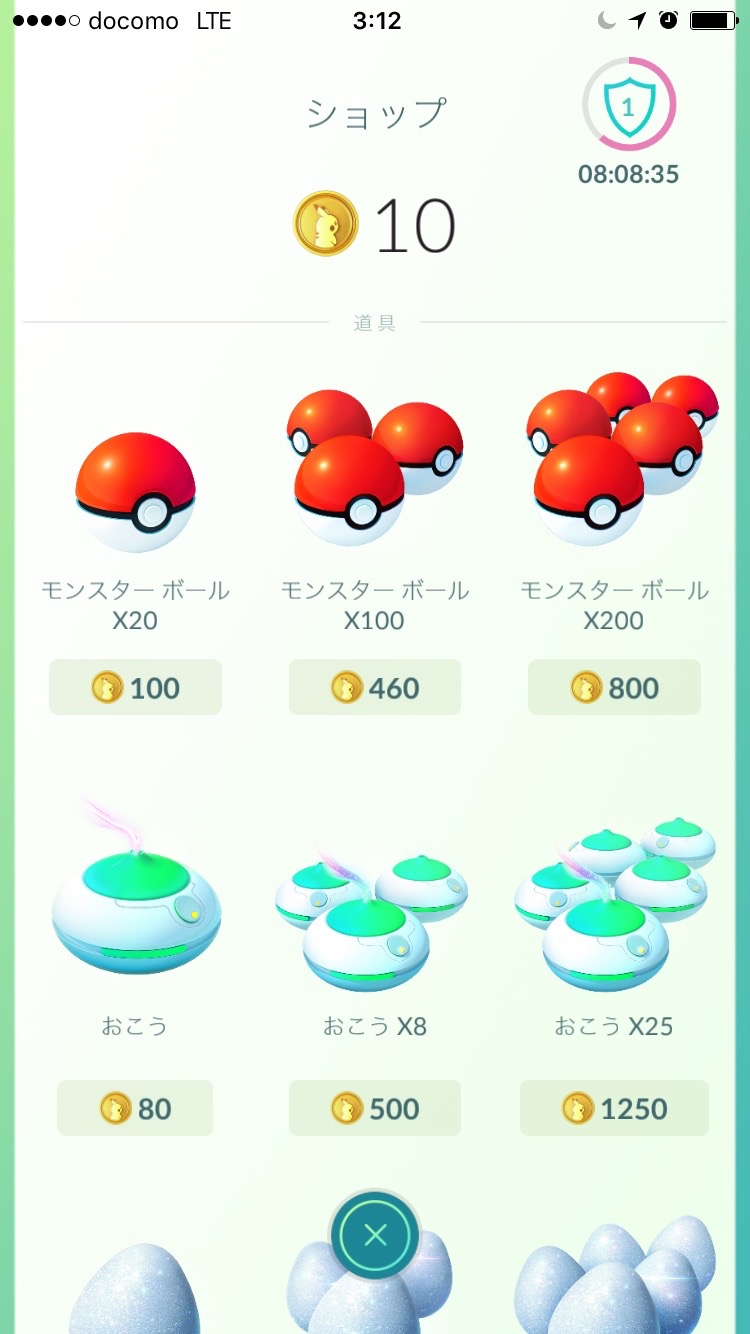This screenshot has height=1334, width=750.
Task: Buy モンスターボール X100 for 460 coins
Action: coord(375,687)
